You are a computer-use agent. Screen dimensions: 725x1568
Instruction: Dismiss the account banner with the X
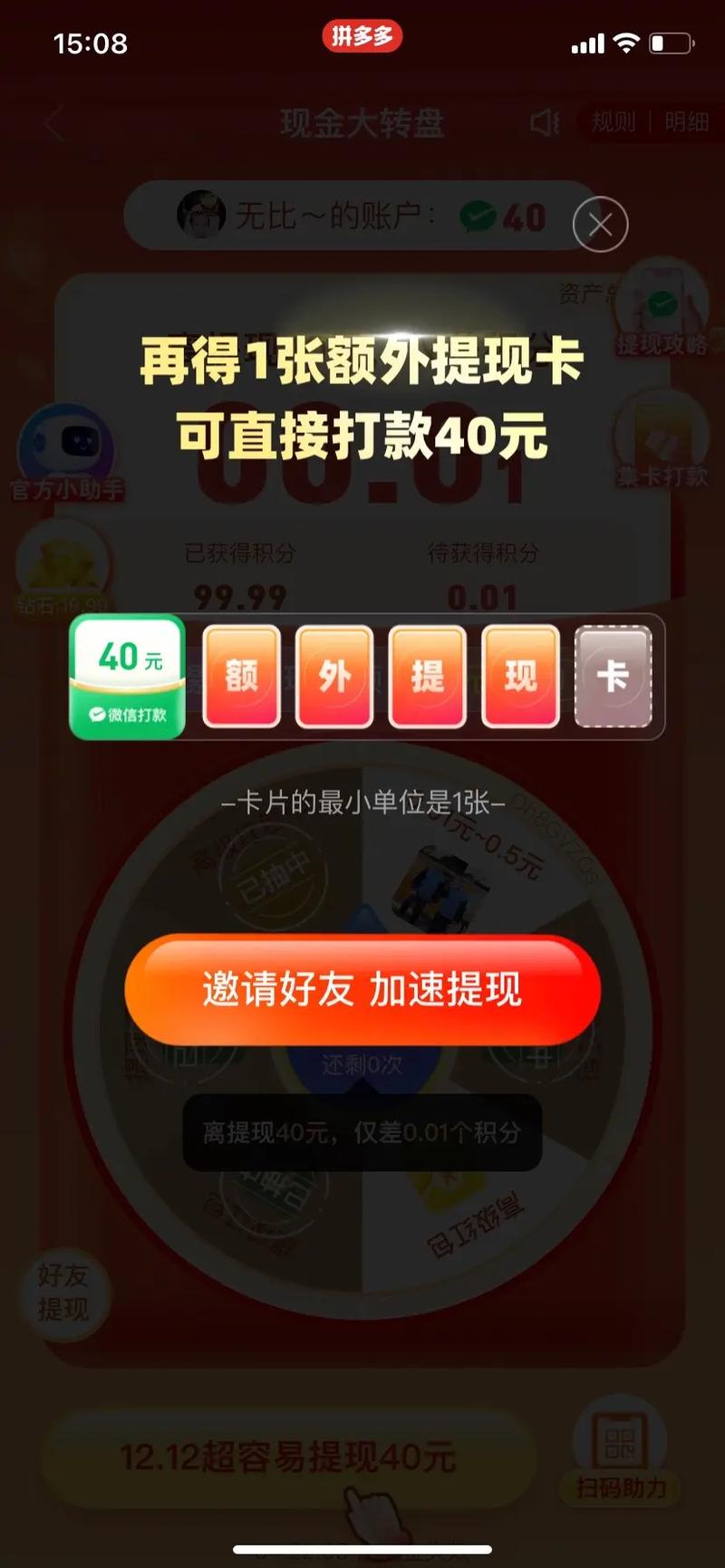[599, 224]
